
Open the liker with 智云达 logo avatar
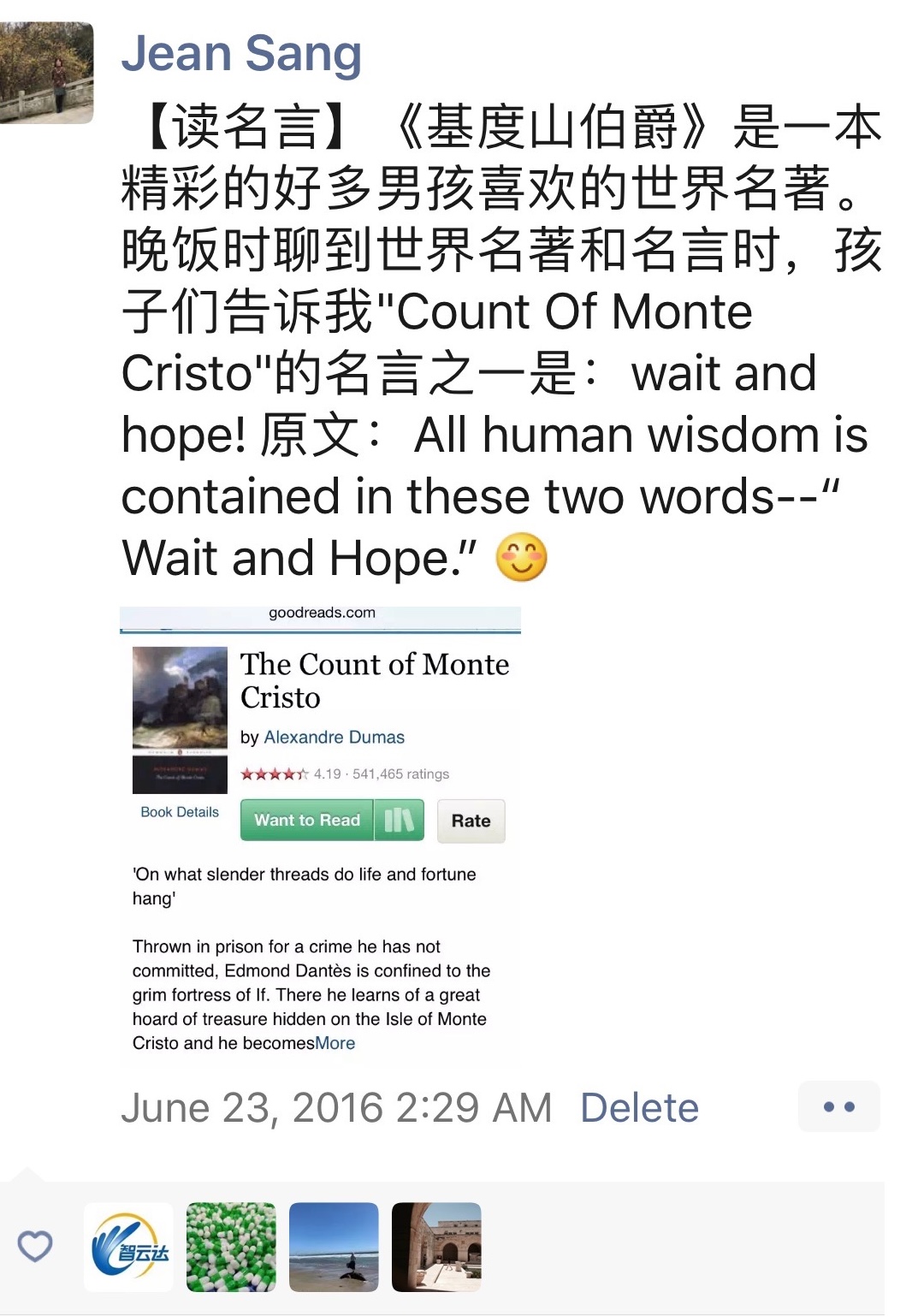128,1247
